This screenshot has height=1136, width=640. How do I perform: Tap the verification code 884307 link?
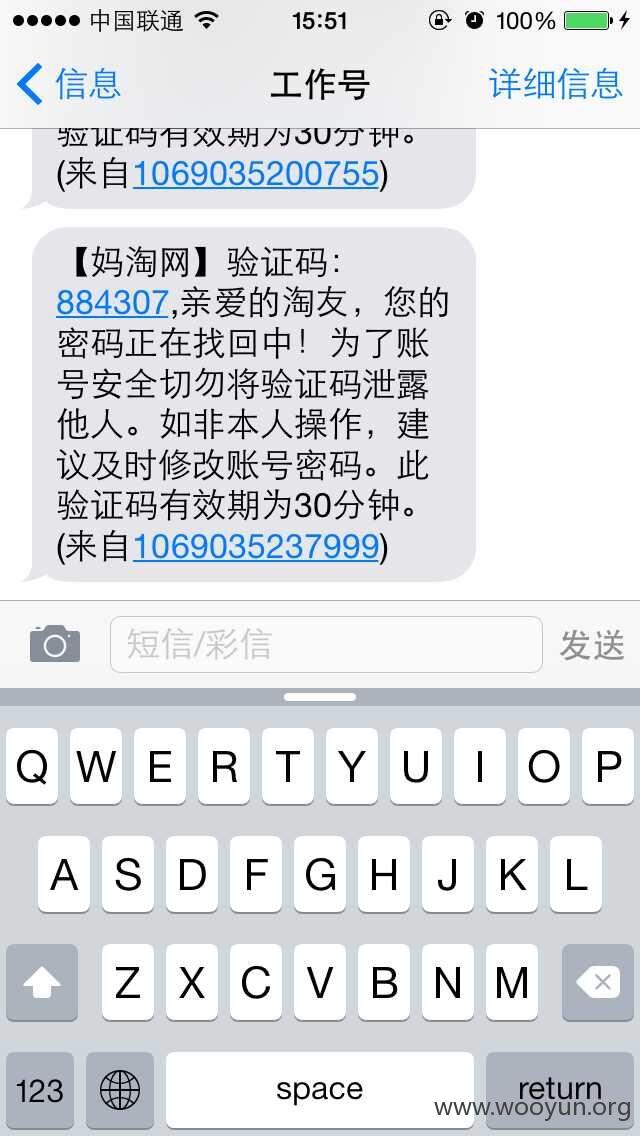112,304
